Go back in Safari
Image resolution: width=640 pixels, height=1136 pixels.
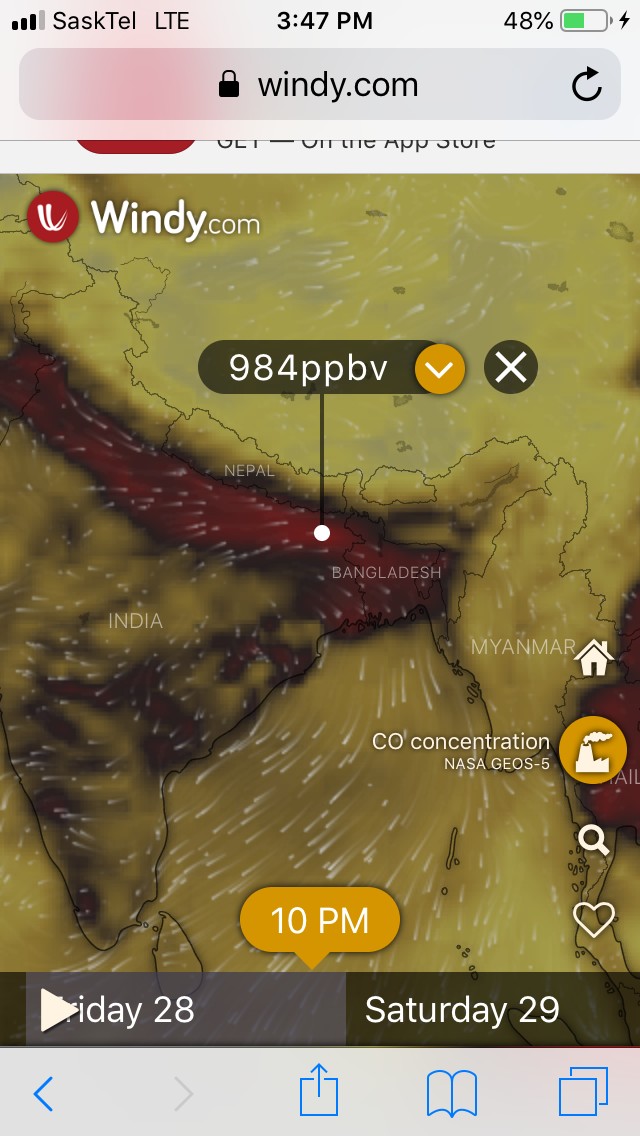43,1094
